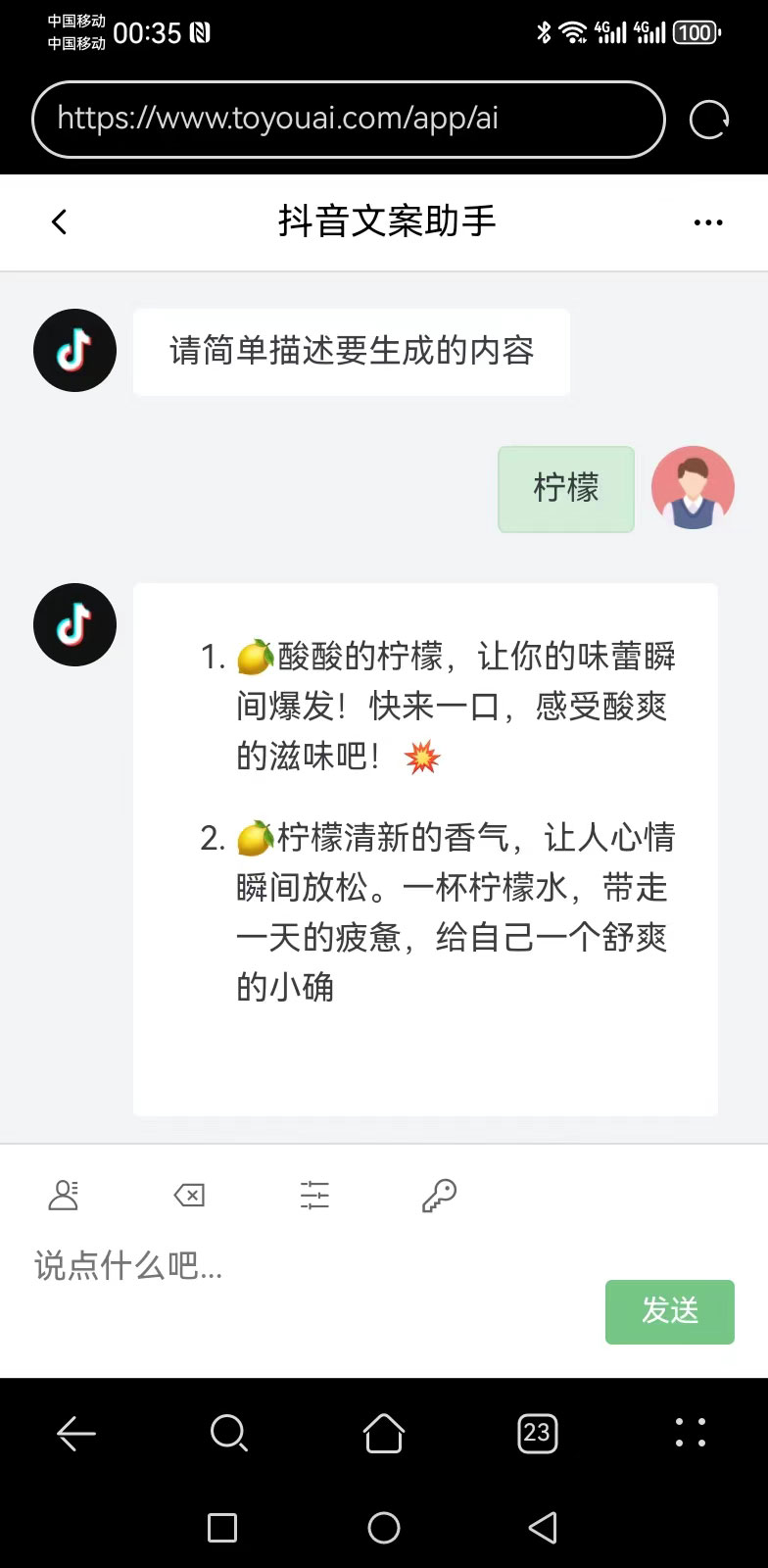Viewport: 768px width, 1568px height.
Task: Send the message with 发送
Action: tap(669, 1311)
